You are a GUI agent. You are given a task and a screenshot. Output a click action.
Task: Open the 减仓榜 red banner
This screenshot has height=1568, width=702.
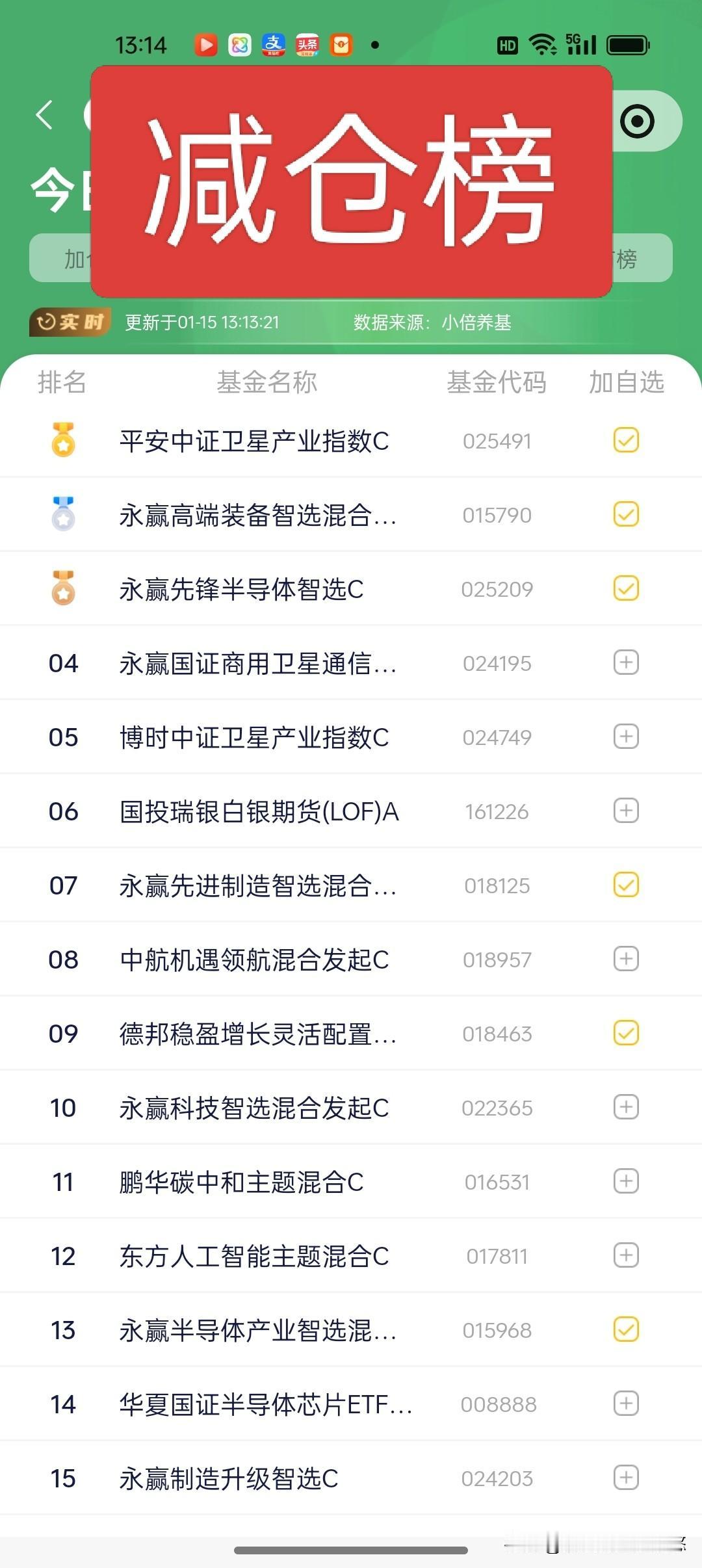pyautogui.click(x=351, y=182)
